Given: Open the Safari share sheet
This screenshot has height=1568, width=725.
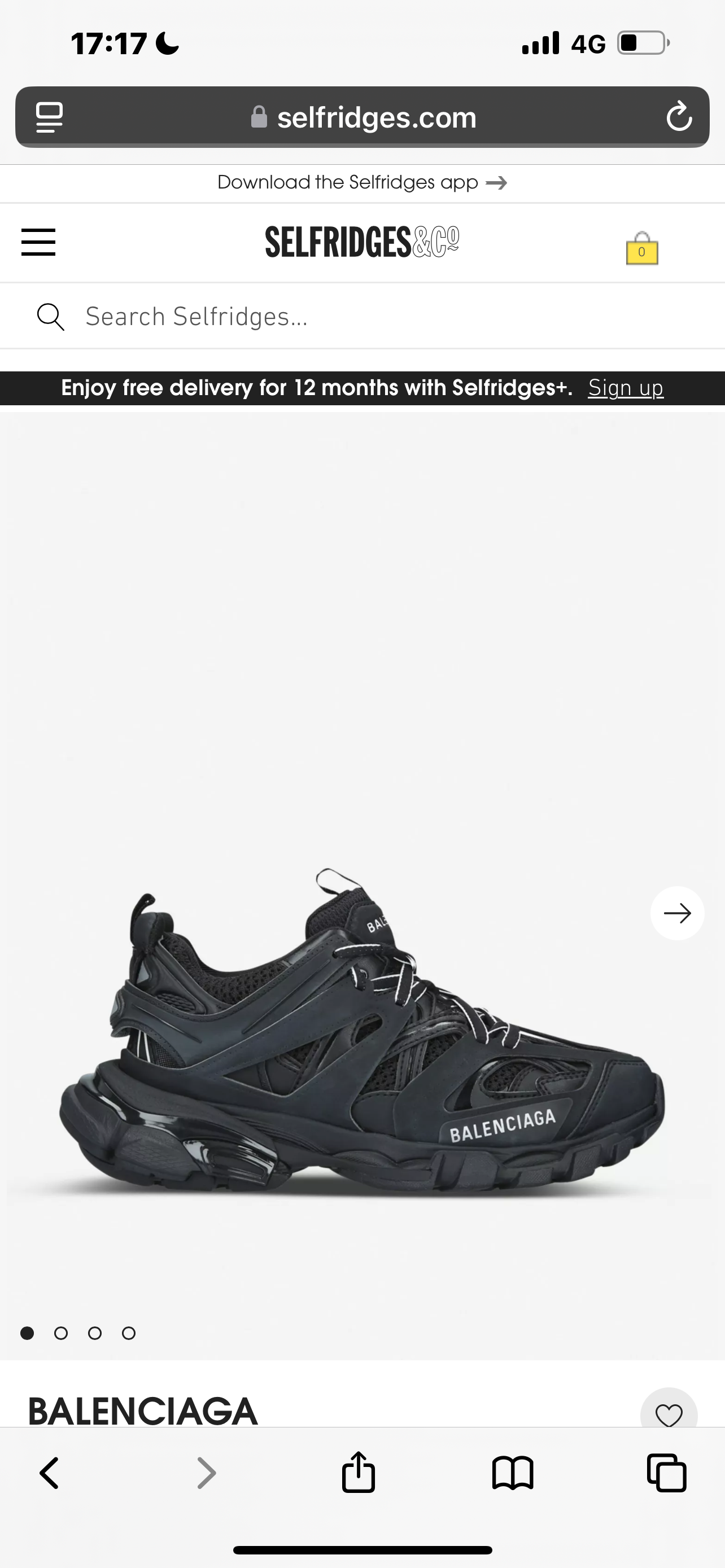Looking at the screenshot, I should pyautogui.click(x=359, y=1473).
